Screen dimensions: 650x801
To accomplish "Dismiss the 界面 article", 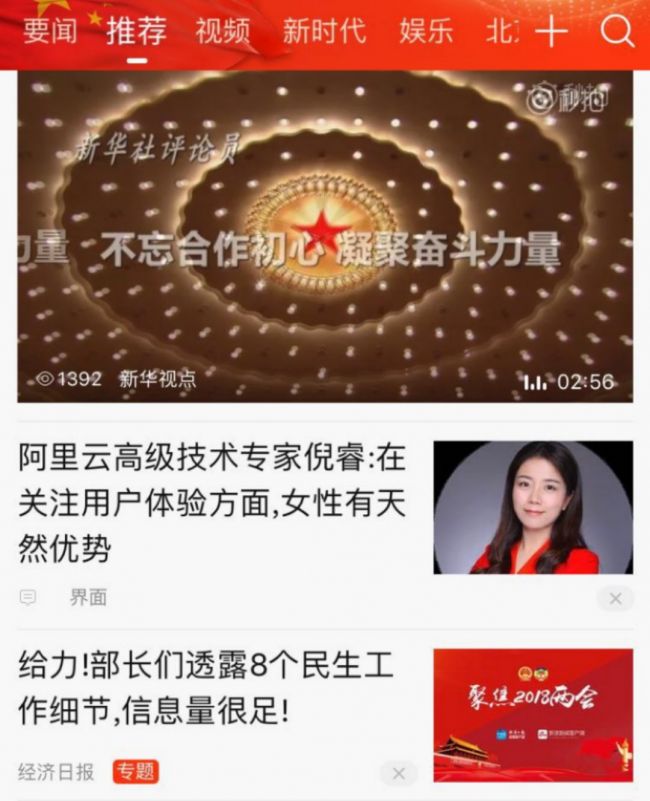I will pos(615,598).
